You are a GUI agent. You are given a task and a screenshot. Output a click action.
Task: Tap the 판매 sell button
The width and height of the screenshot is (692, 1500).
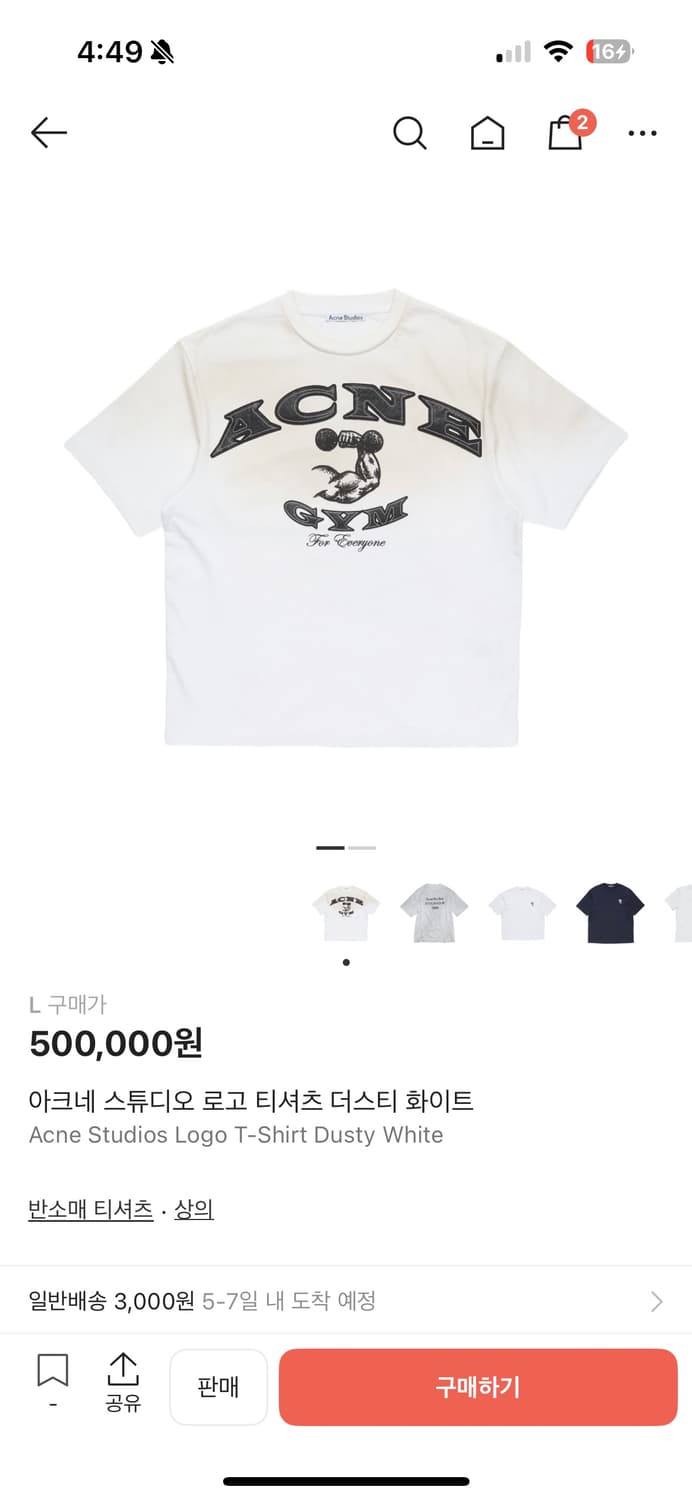click(218, 1387)
